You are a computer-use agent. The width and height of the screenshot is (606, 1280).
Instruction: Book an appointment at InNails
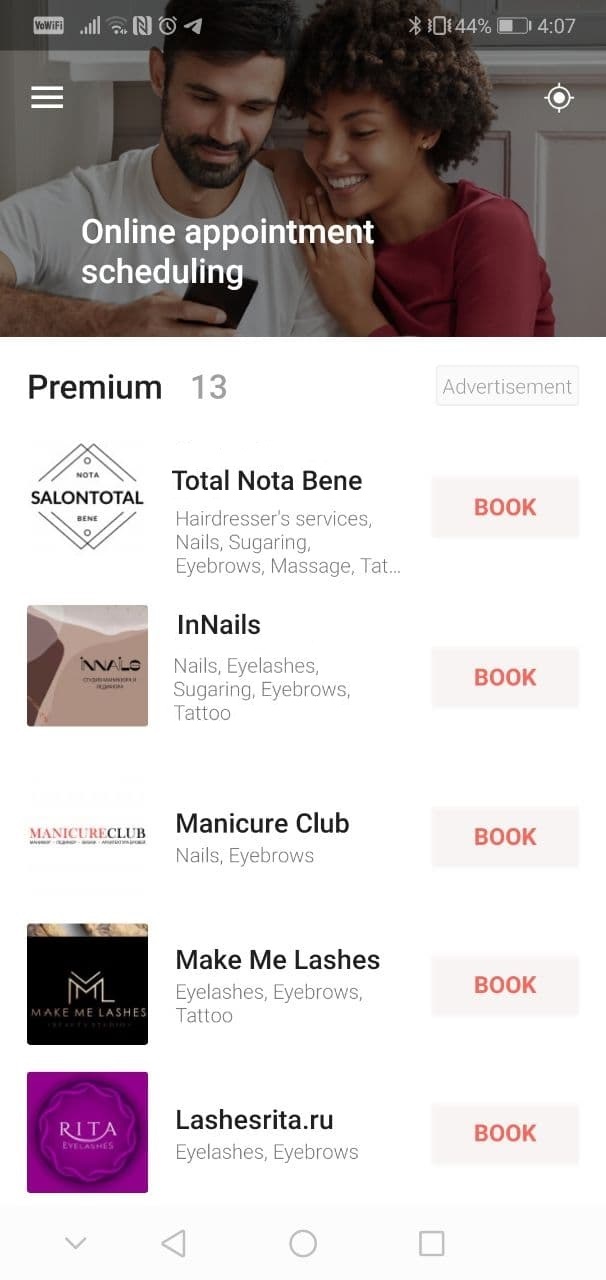(505, 677)
